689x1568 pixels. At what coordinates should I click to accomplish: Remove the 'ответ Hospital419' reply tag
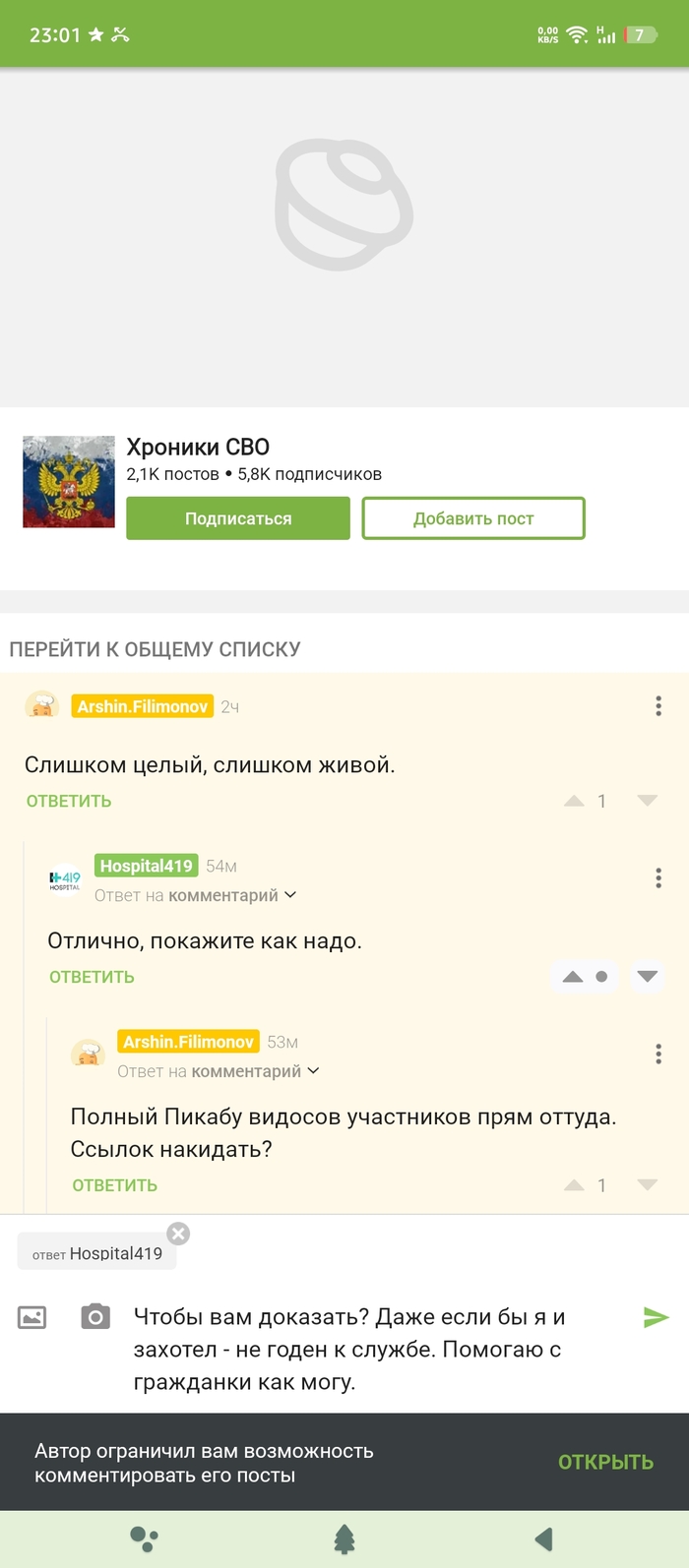(178, 1234)
